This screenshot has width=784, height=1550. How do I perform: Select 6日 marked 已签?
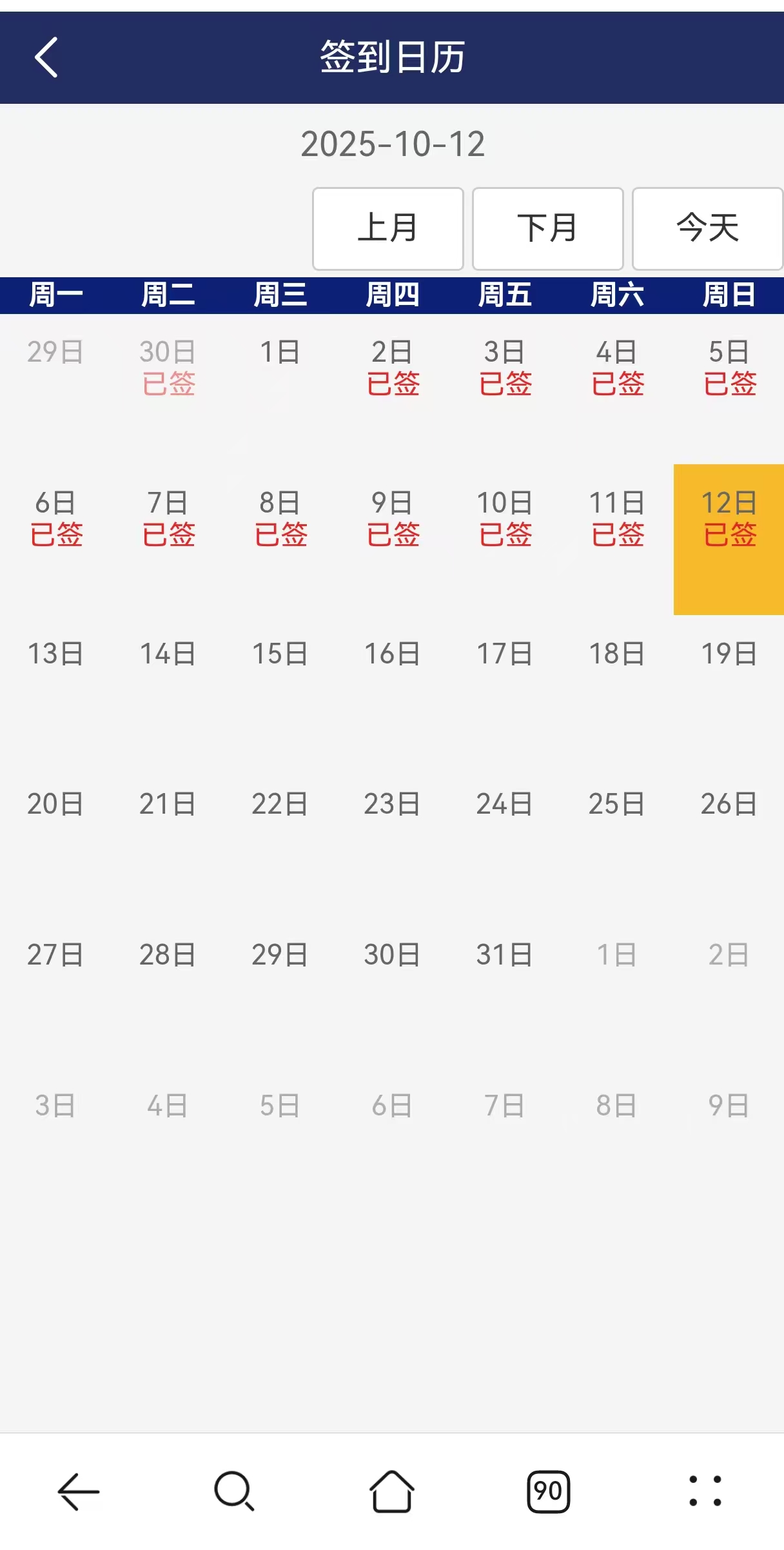pyautogui.click(x=55, y=519)
